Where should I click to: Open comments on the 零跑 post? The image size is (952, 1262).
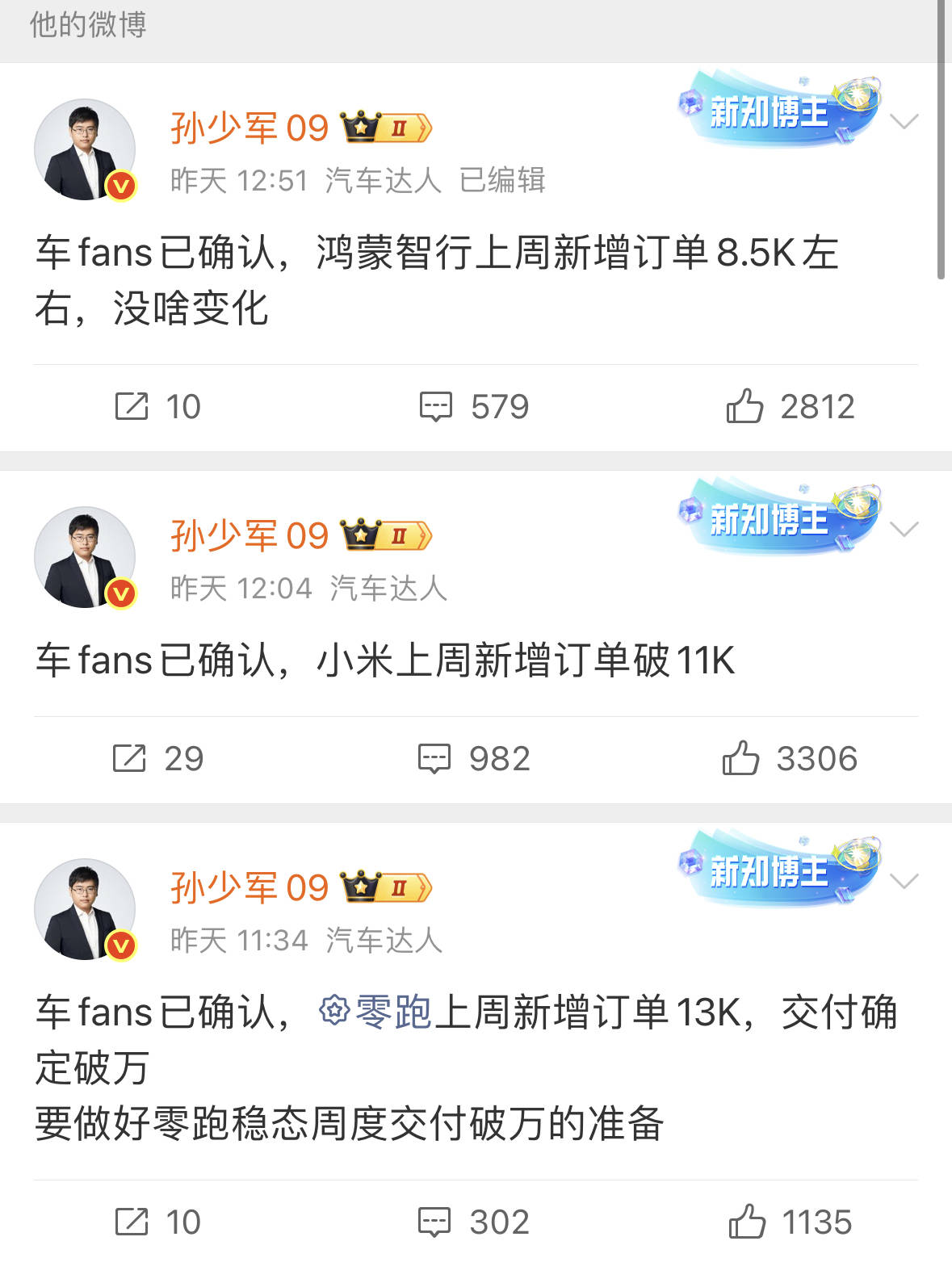[474, 1222]
